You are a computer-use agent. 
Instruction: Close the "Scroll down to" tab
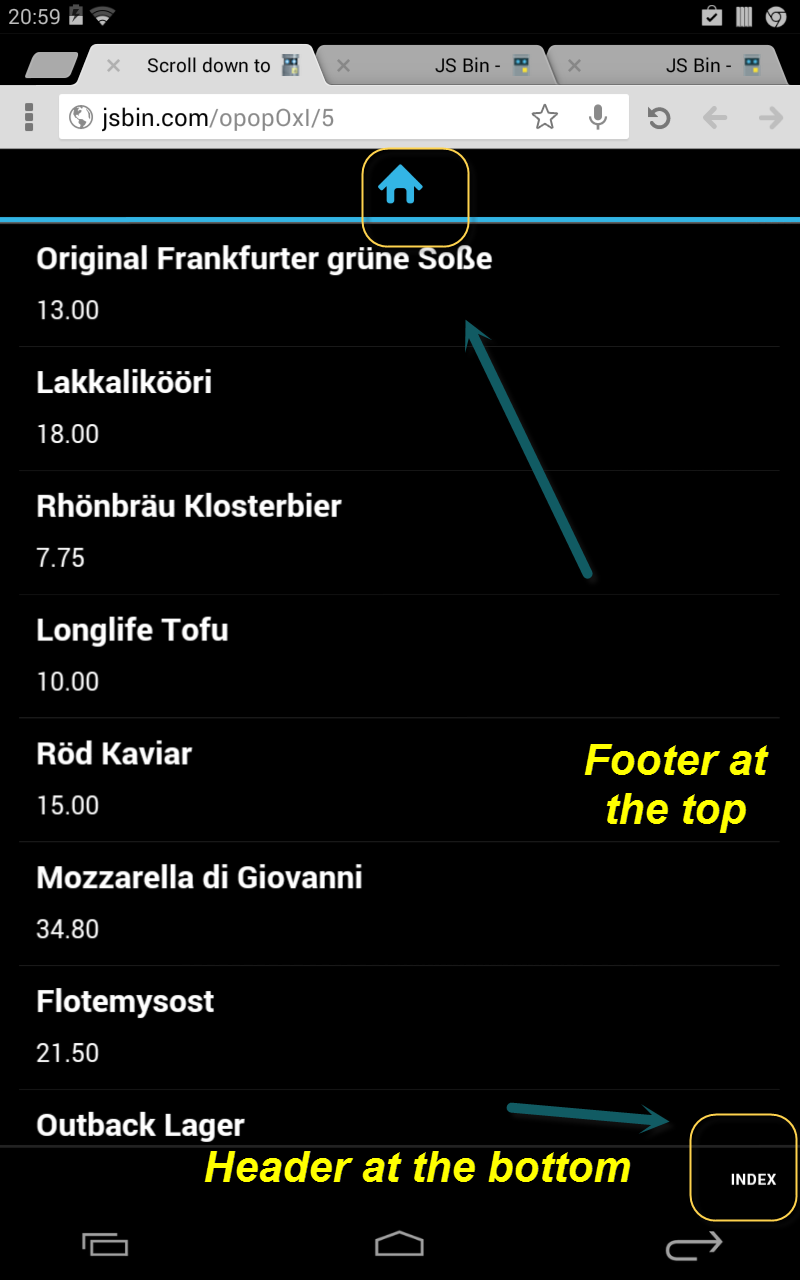click(113, 66)
